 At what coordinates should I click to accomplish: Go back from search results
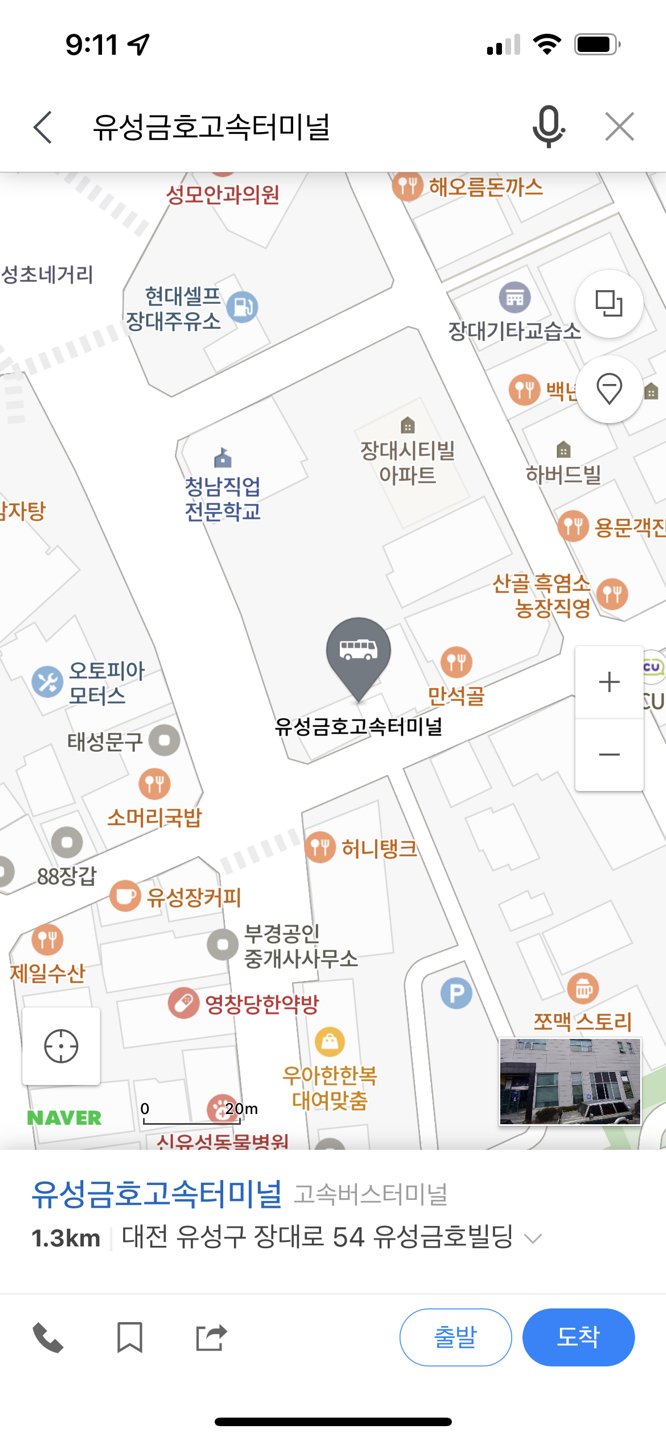pyautogui.click(x=42, y=127)
